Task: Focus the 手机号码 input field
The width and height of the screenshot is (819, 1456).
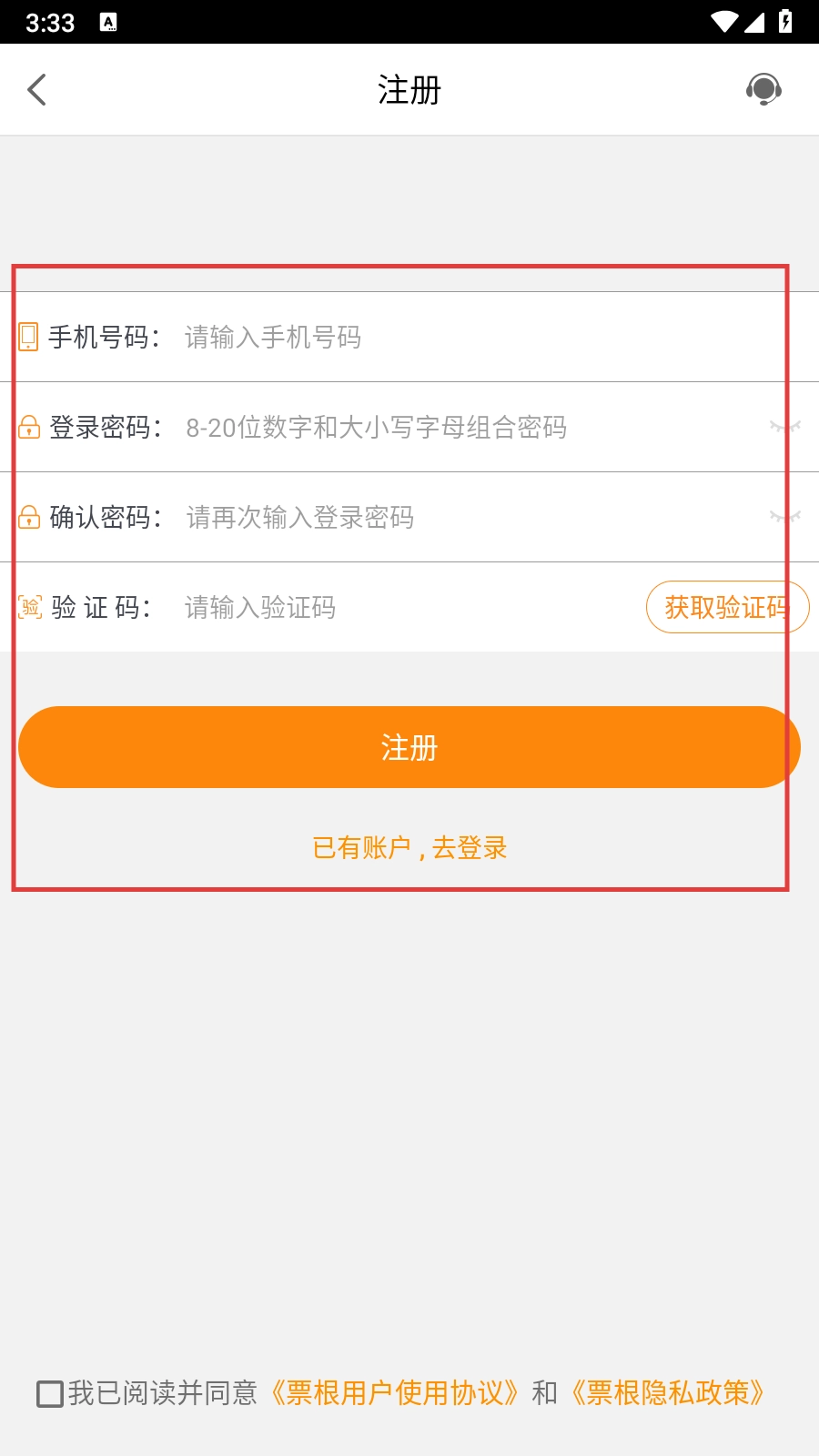Action: click(x=455, y=338)
